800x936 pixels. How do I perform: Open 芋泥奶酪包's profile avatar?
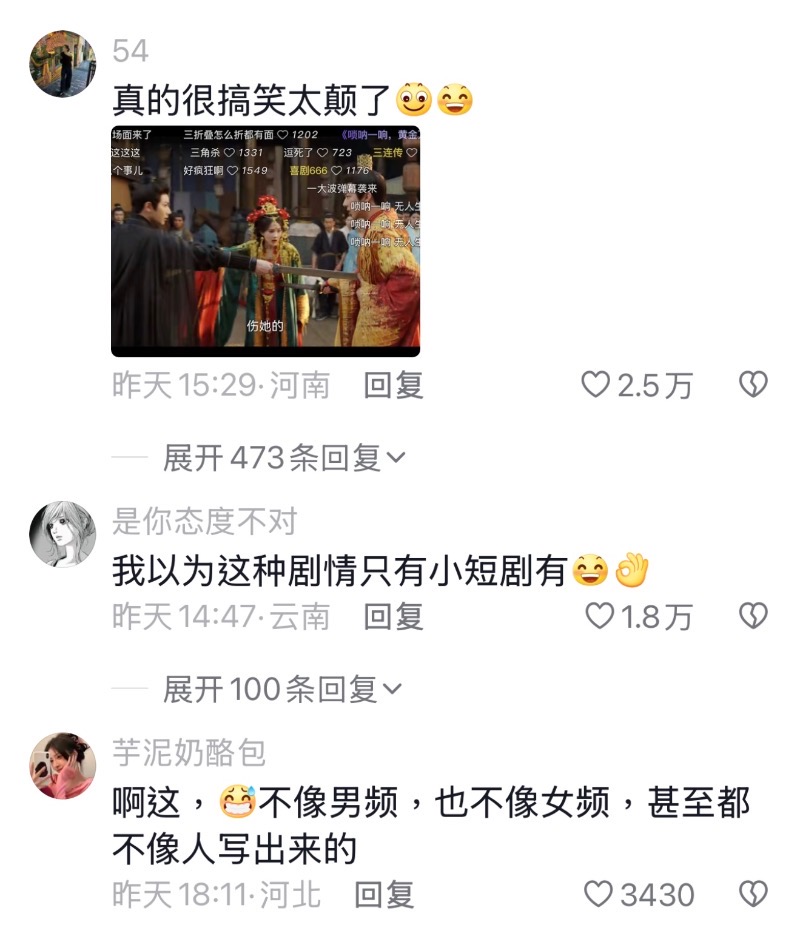click(62, 765)
